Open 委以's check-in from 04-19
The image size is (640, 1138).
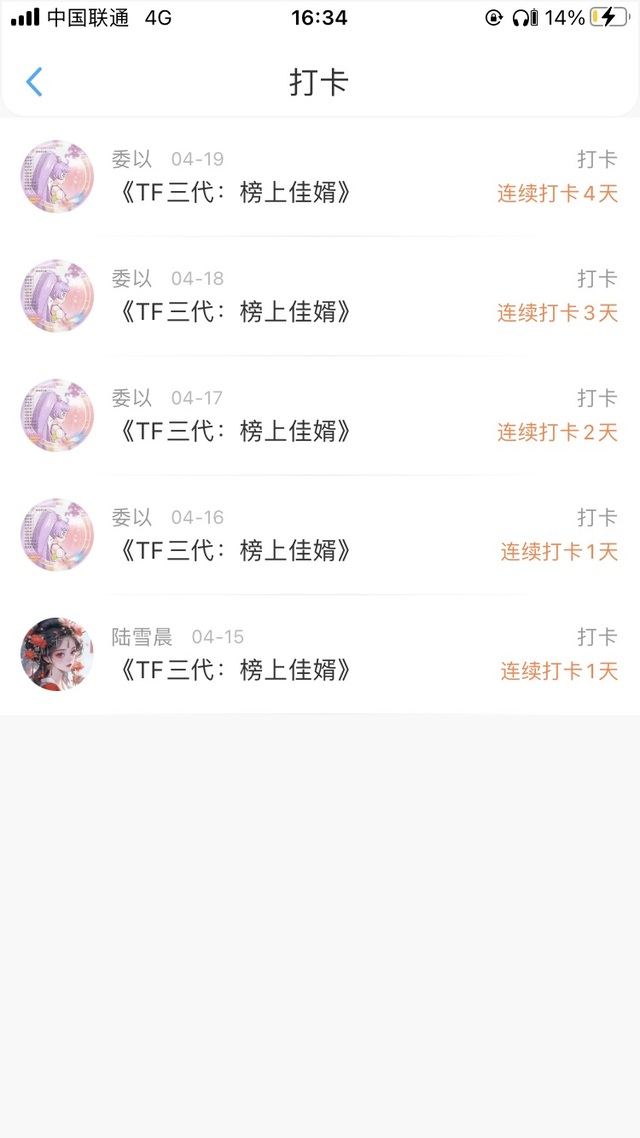coord(320,177)
